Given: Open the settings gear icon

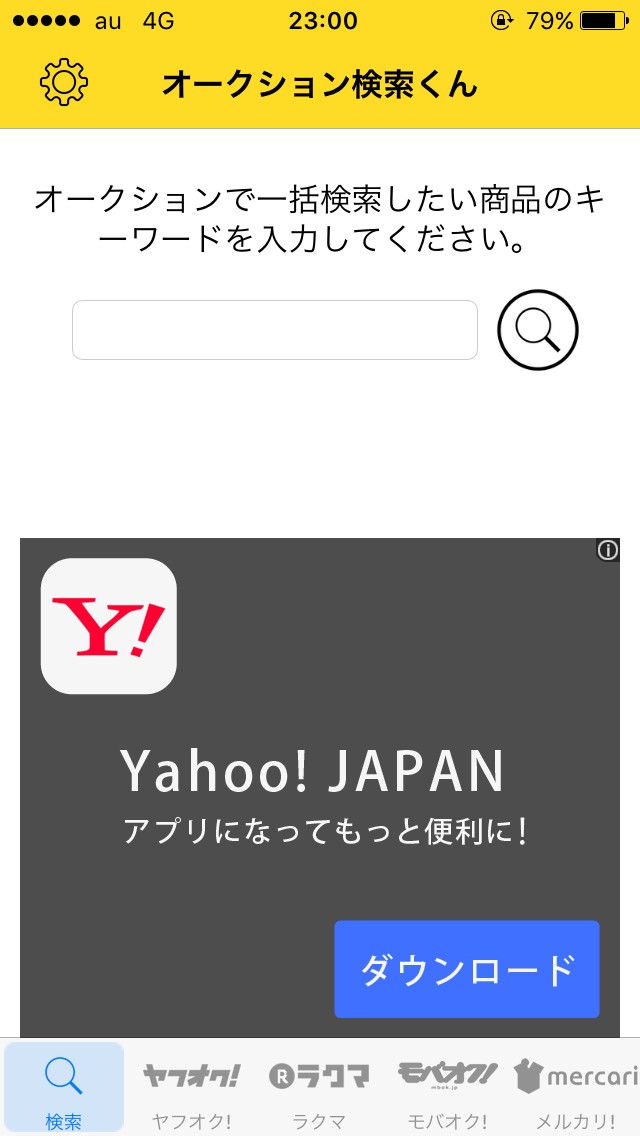Looking at the screenshot, I should [64, 84].
